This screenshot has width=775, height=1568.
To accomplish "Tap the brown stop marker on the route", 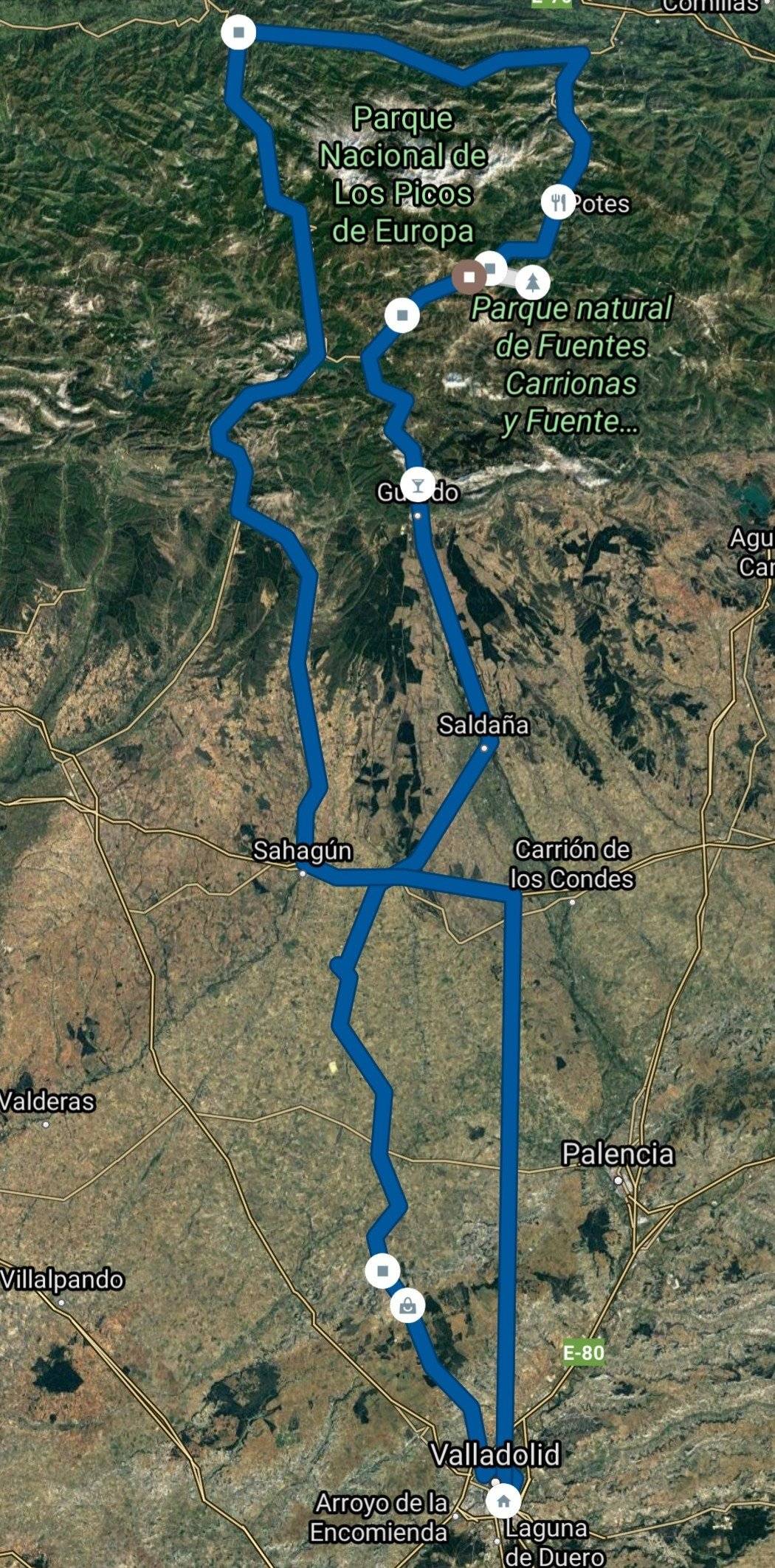I will pyautogui.click(x=469, y=278).
